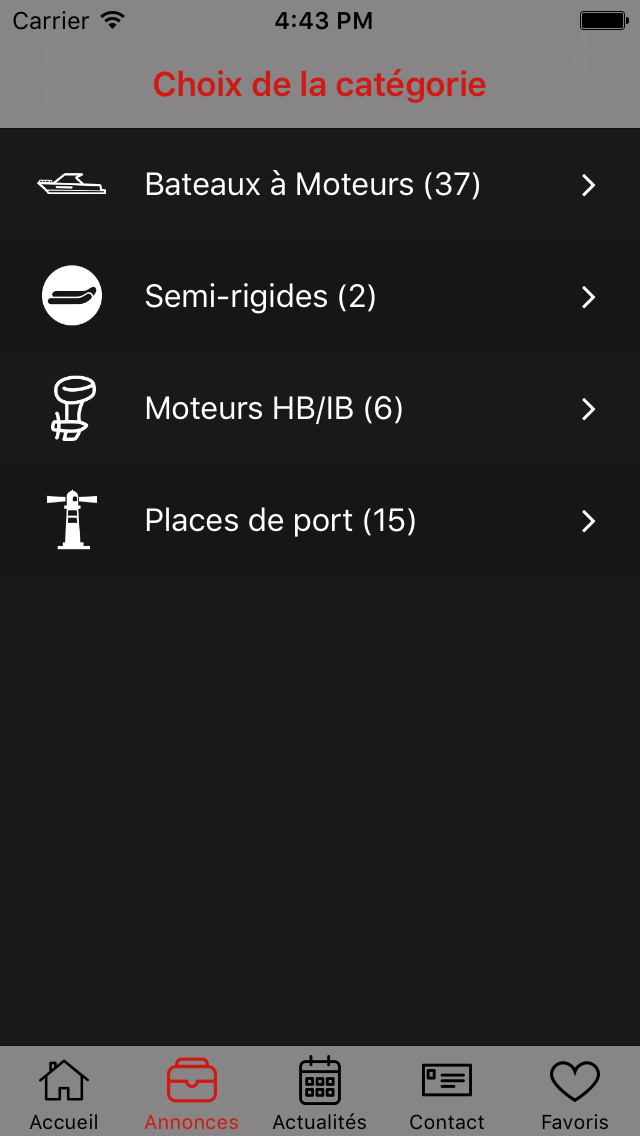The height and width of the screenshot is (1136, 640).
Task: Switch to the Accueil tab
Action: coord(64,1093)
